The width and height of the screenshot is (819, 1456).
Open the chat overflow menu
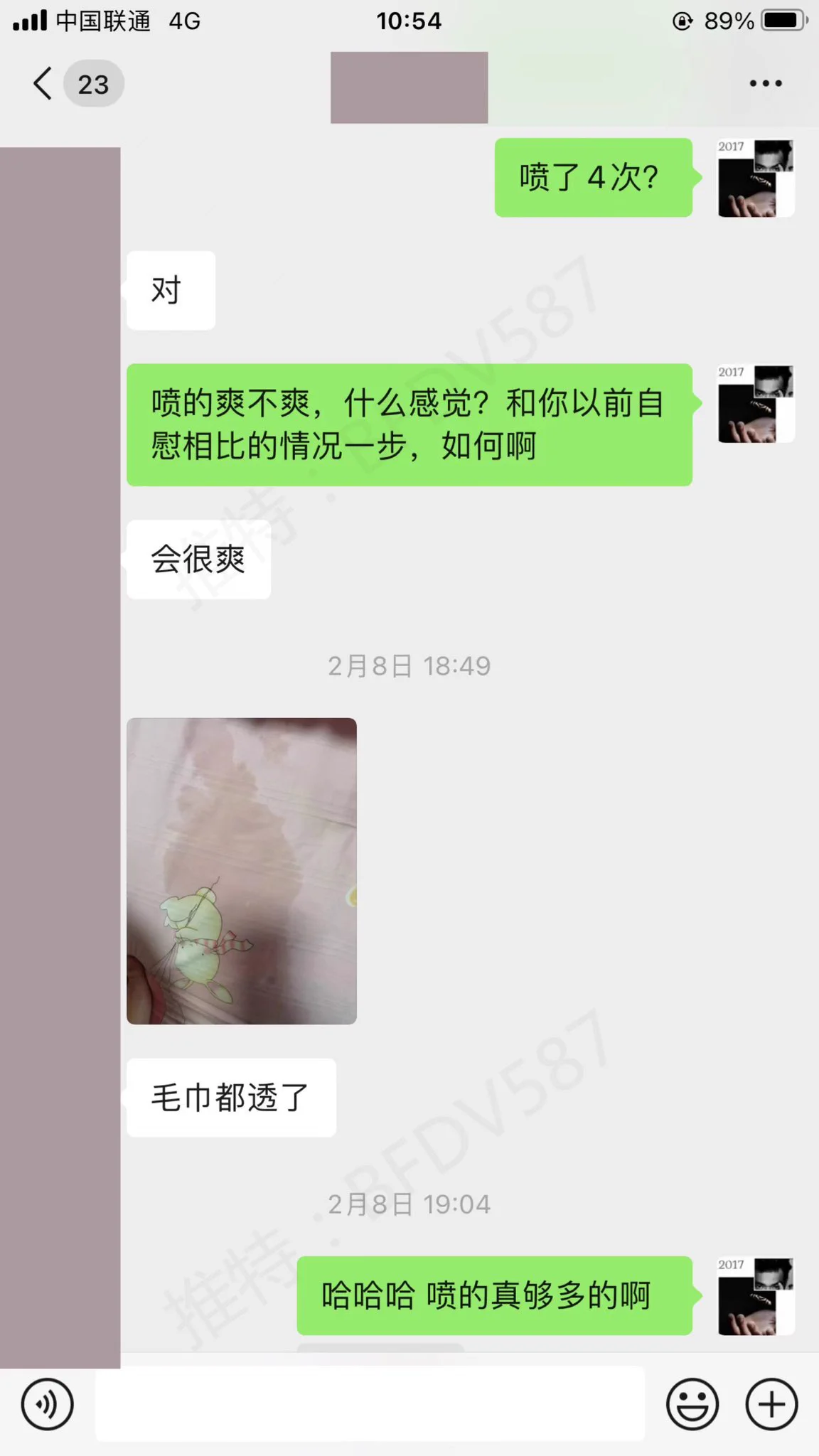766,84
